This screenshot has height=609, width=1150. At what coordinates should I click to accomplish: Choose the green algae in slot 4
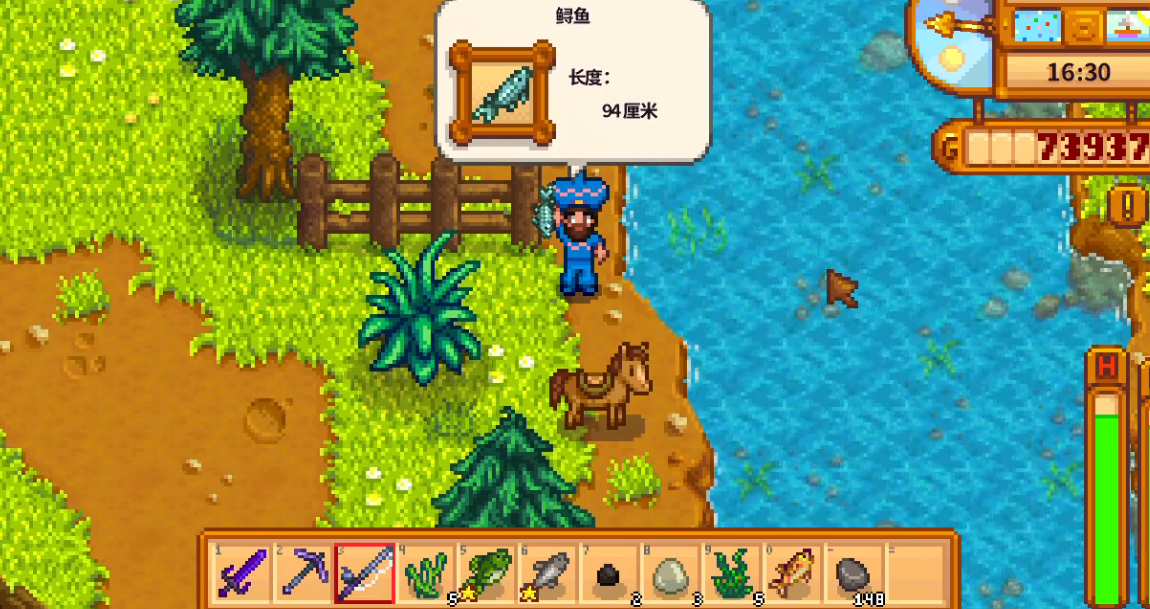426,573
